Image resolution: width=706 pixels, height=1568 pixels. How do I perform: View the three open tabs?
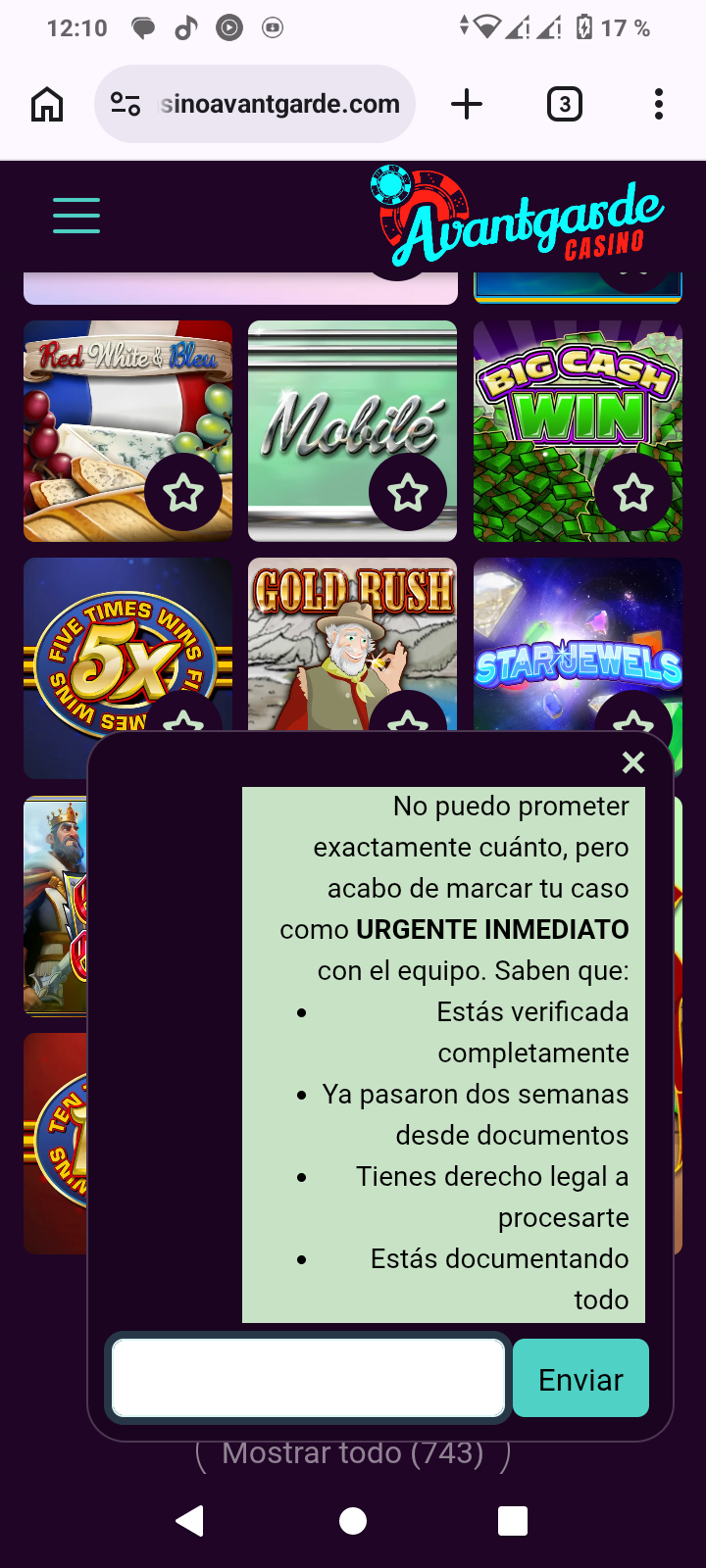pos(564,104)
